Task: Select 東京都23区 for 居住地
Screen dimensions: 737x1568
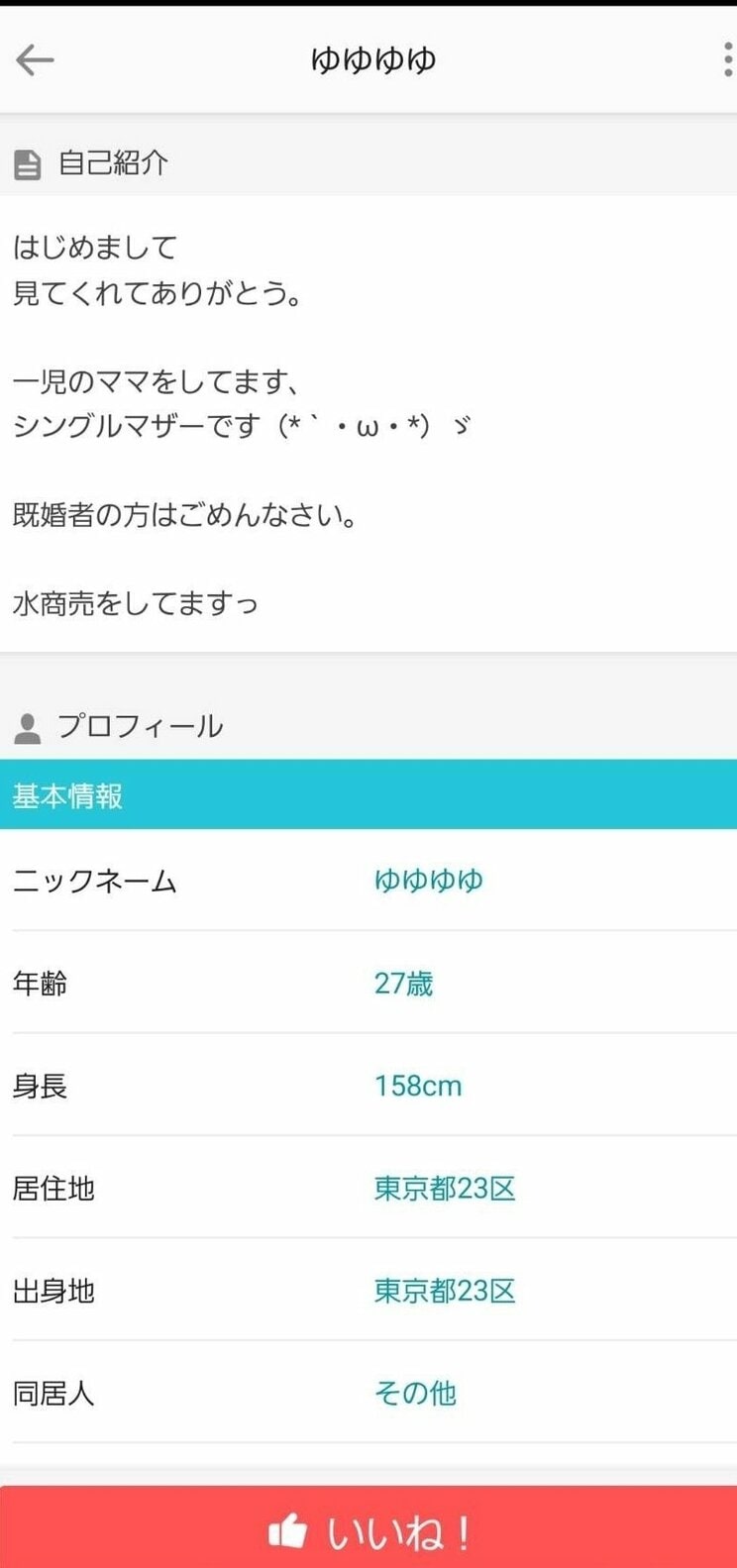Action: (446, 1189)
